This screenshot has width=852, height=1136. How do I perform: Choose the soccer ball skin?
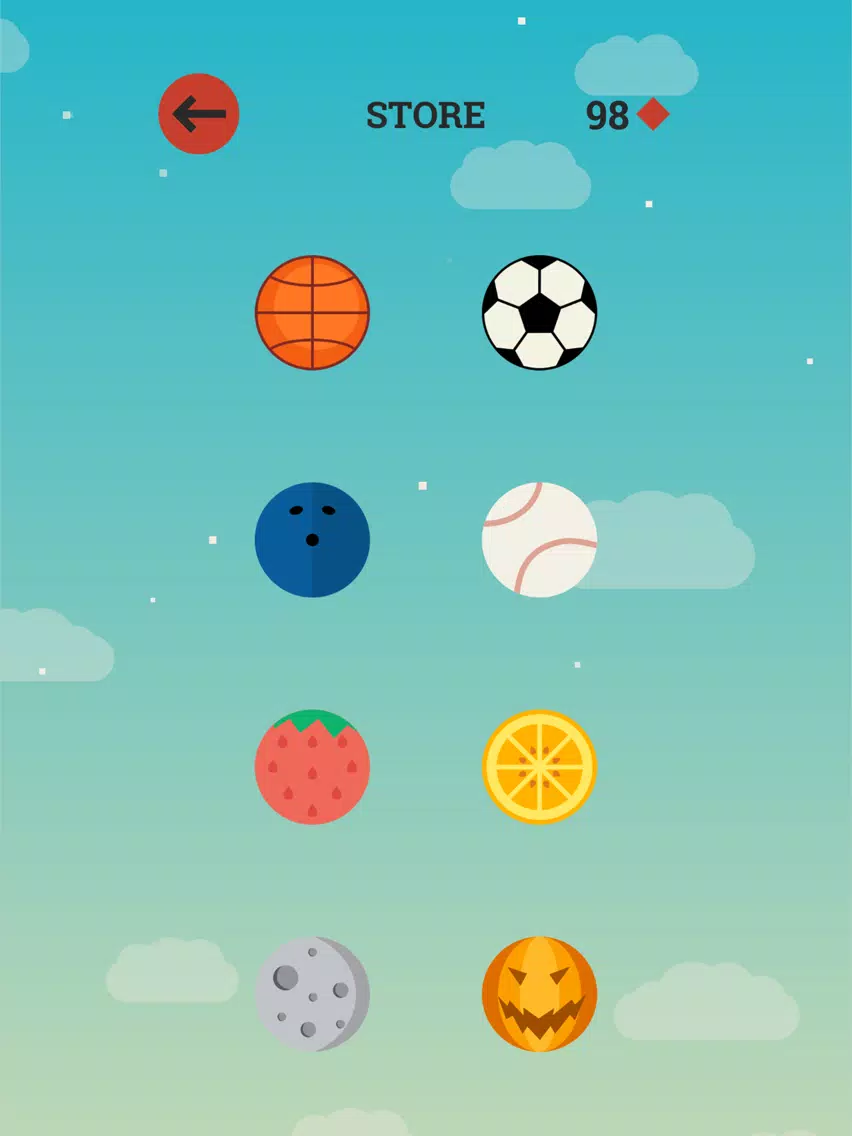[x=539, y=312]
